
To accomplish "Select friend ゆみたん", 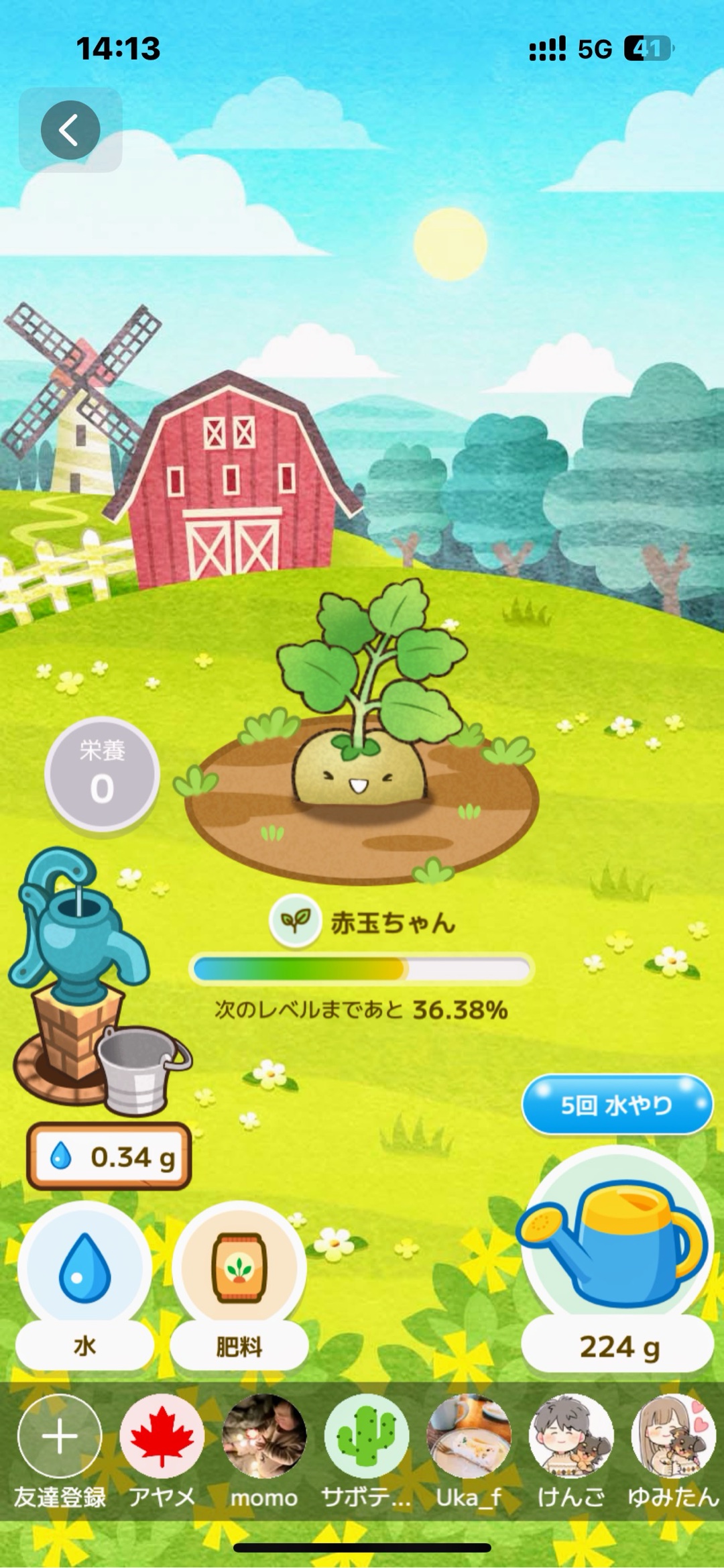I will 673,1437.
